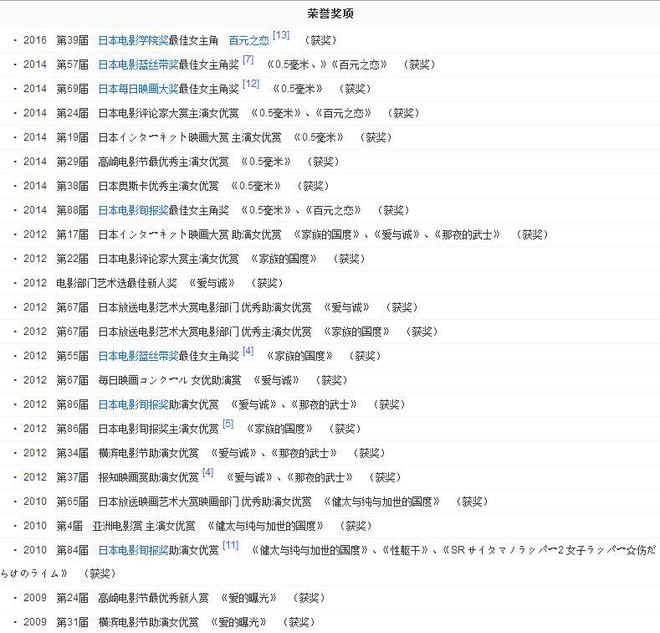Image resolution: width=660 pixels, height=633 pixels.
Task: Open reference [13] in the 2016 row
Action: pyautogui.click(x=281, y=36)
